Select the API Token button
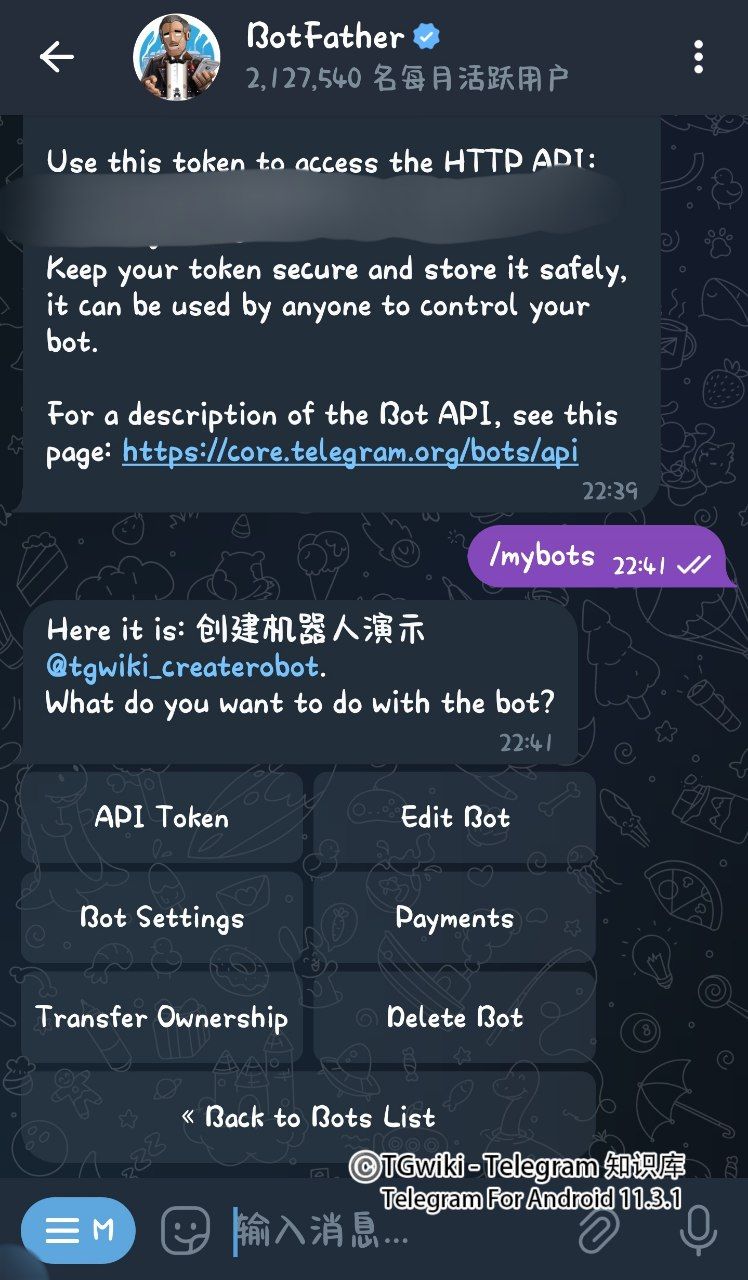The image size is (748, 1280). [162, 818]
